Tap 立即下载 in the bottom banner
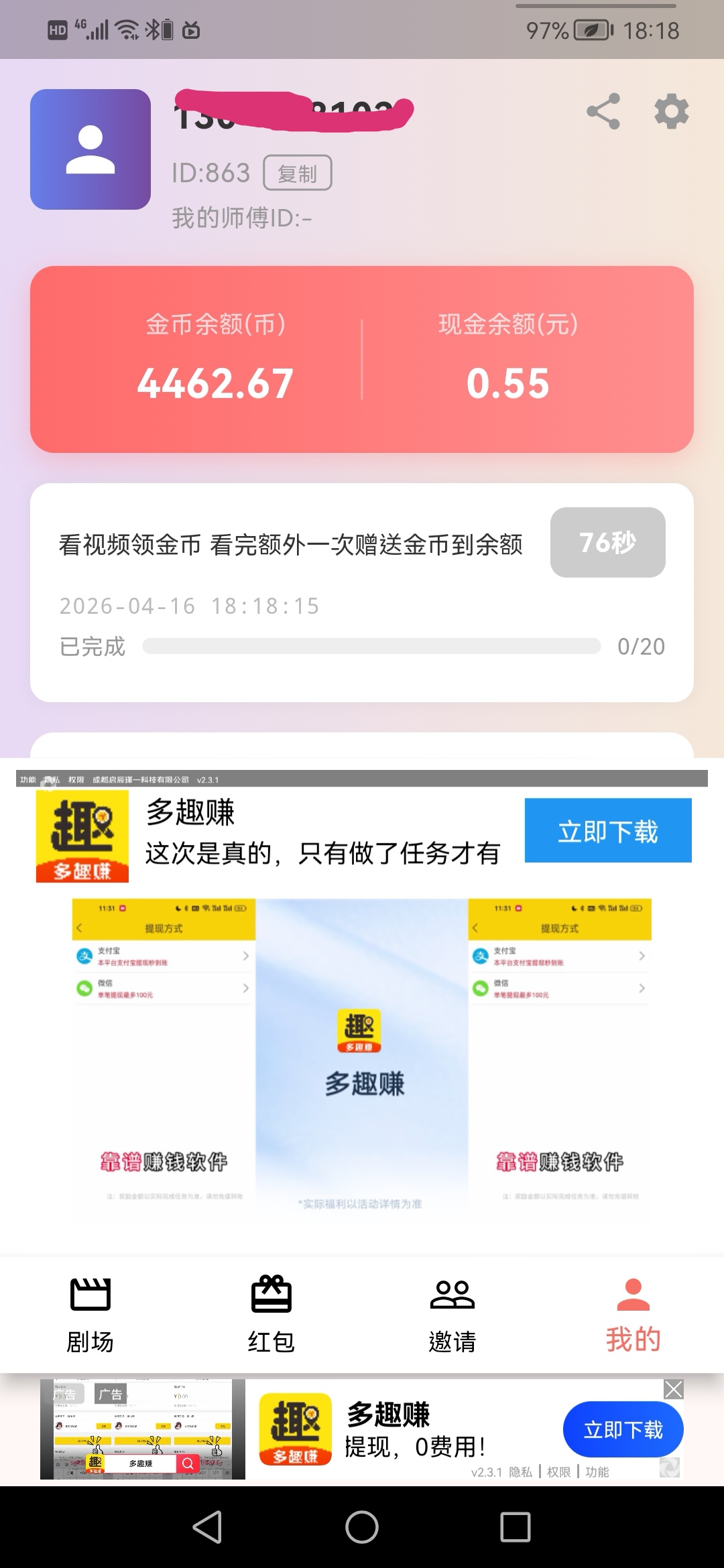This screenshot has height=1568, width=724. tap(623, 1429)
